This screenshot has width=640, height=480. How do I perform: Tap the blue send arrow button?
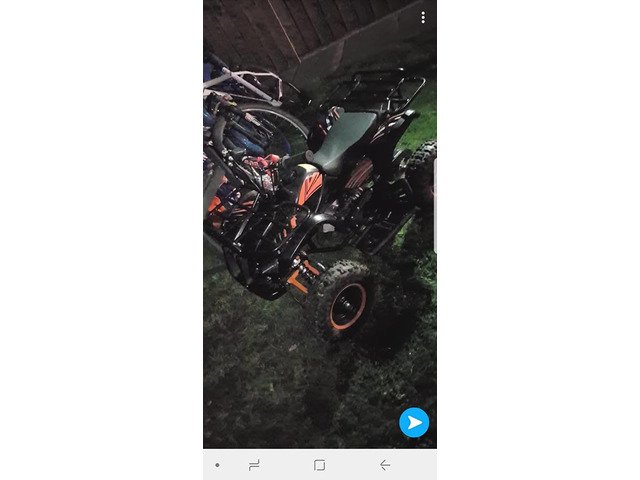414,422
